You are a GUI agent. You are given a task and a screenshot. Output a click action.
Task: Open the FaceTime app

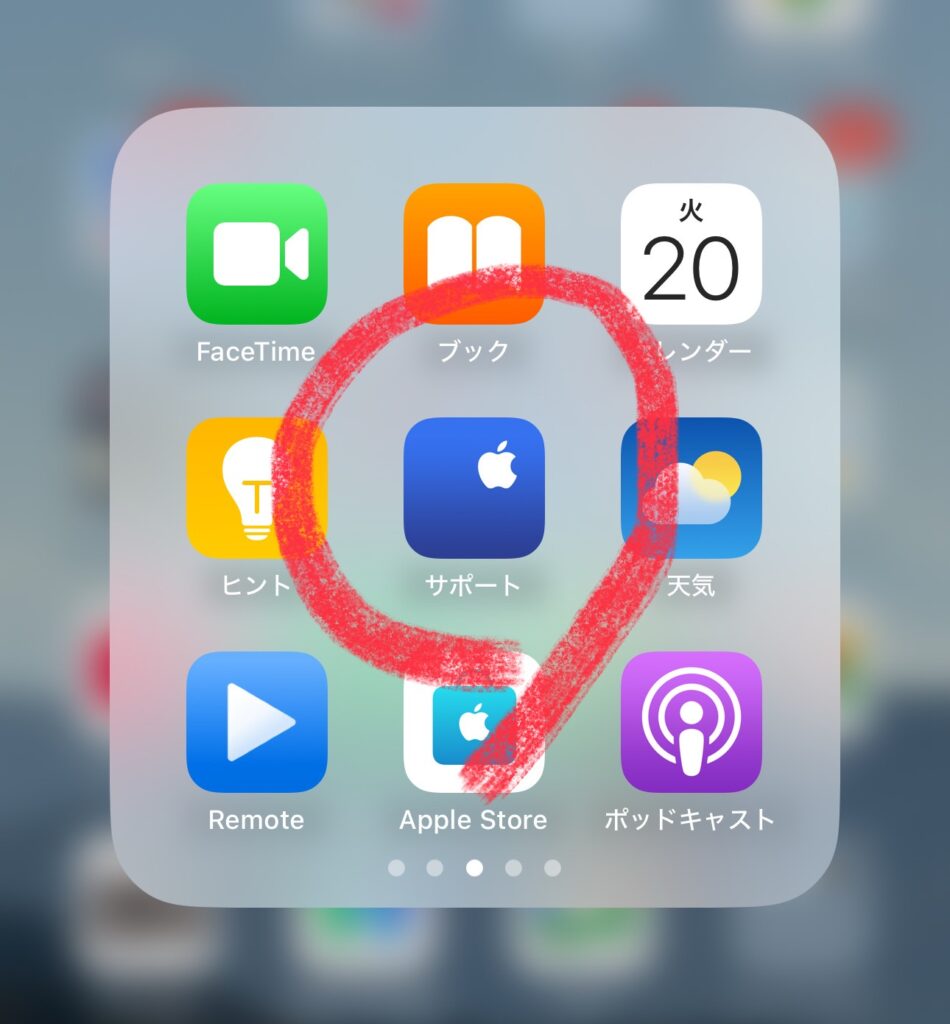tap(257, 254)
